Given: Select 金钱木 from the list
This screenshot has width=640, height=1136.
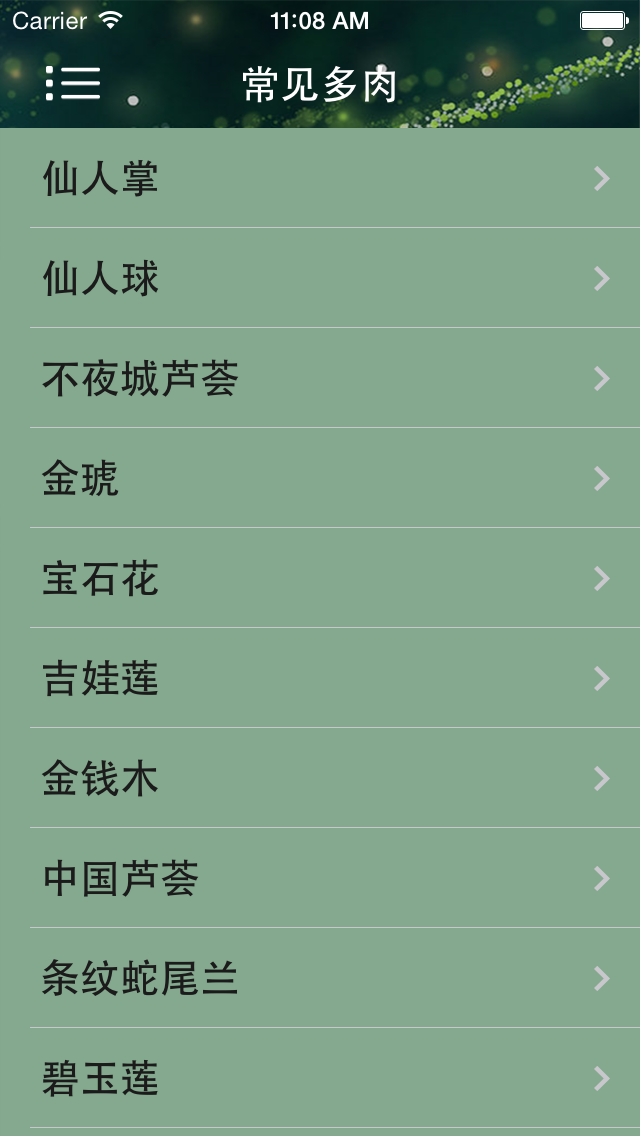Looking at the screenshot, I should click(320, 779).
